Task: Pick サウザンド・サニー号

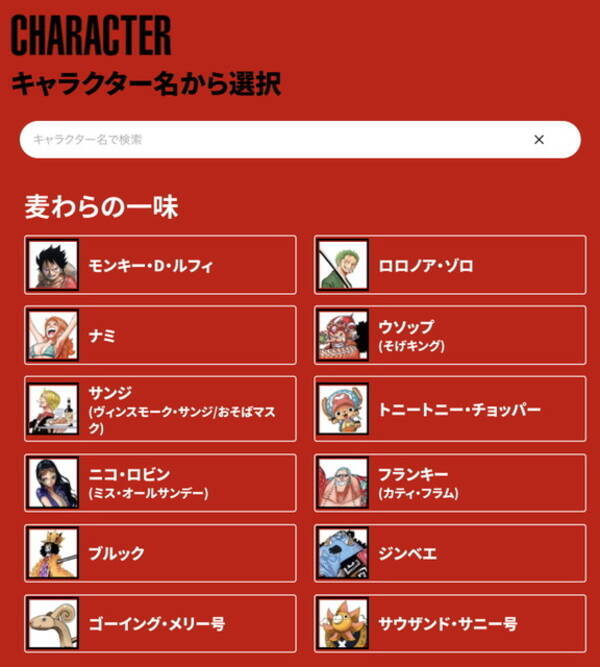Action: [450, 624]
